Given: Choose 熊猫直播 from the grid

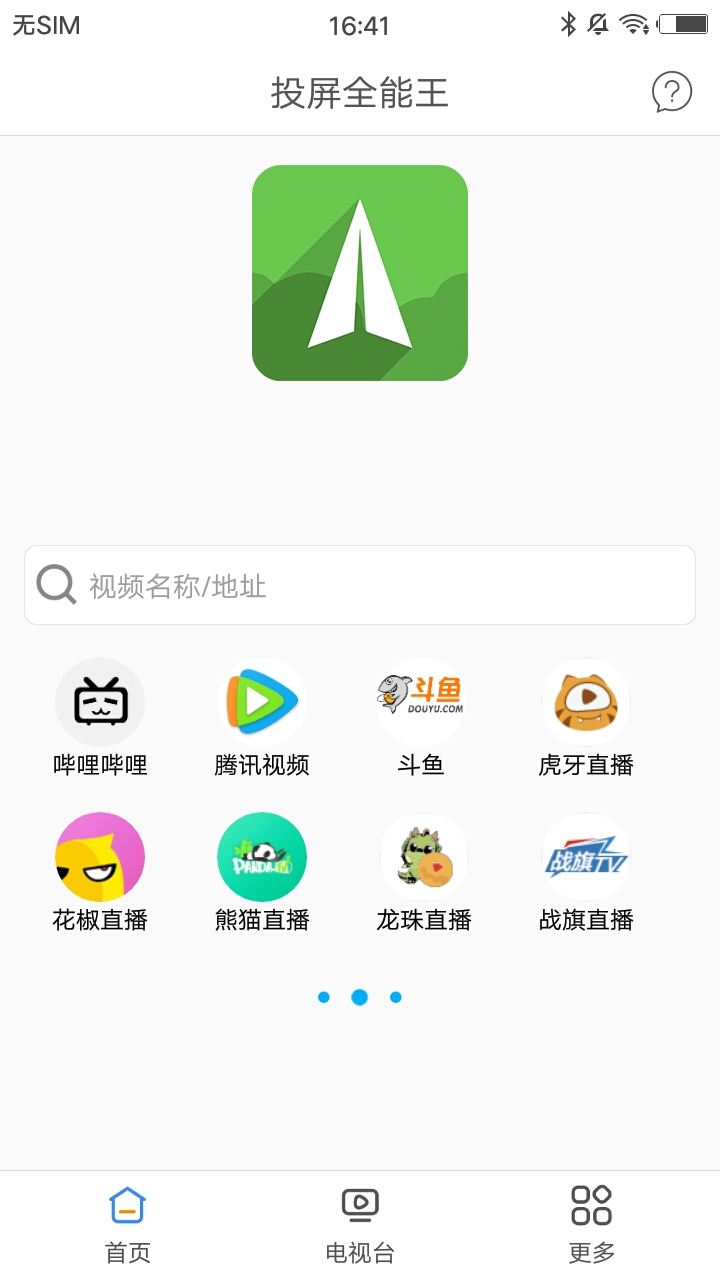Looking at the screenshot, I should (x=262, y=857).
